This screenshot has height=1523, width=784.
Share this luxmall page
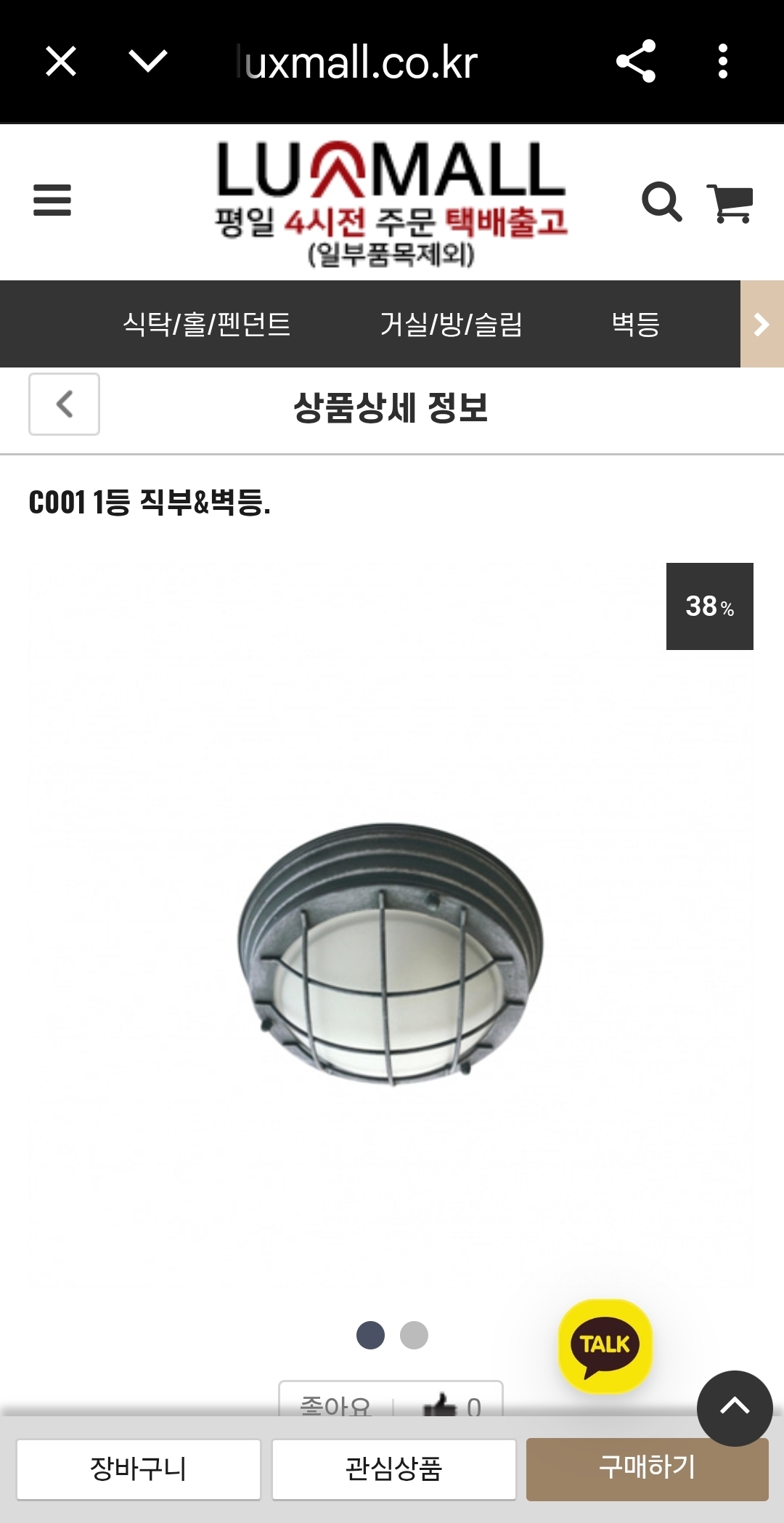(x=635, y=62)
